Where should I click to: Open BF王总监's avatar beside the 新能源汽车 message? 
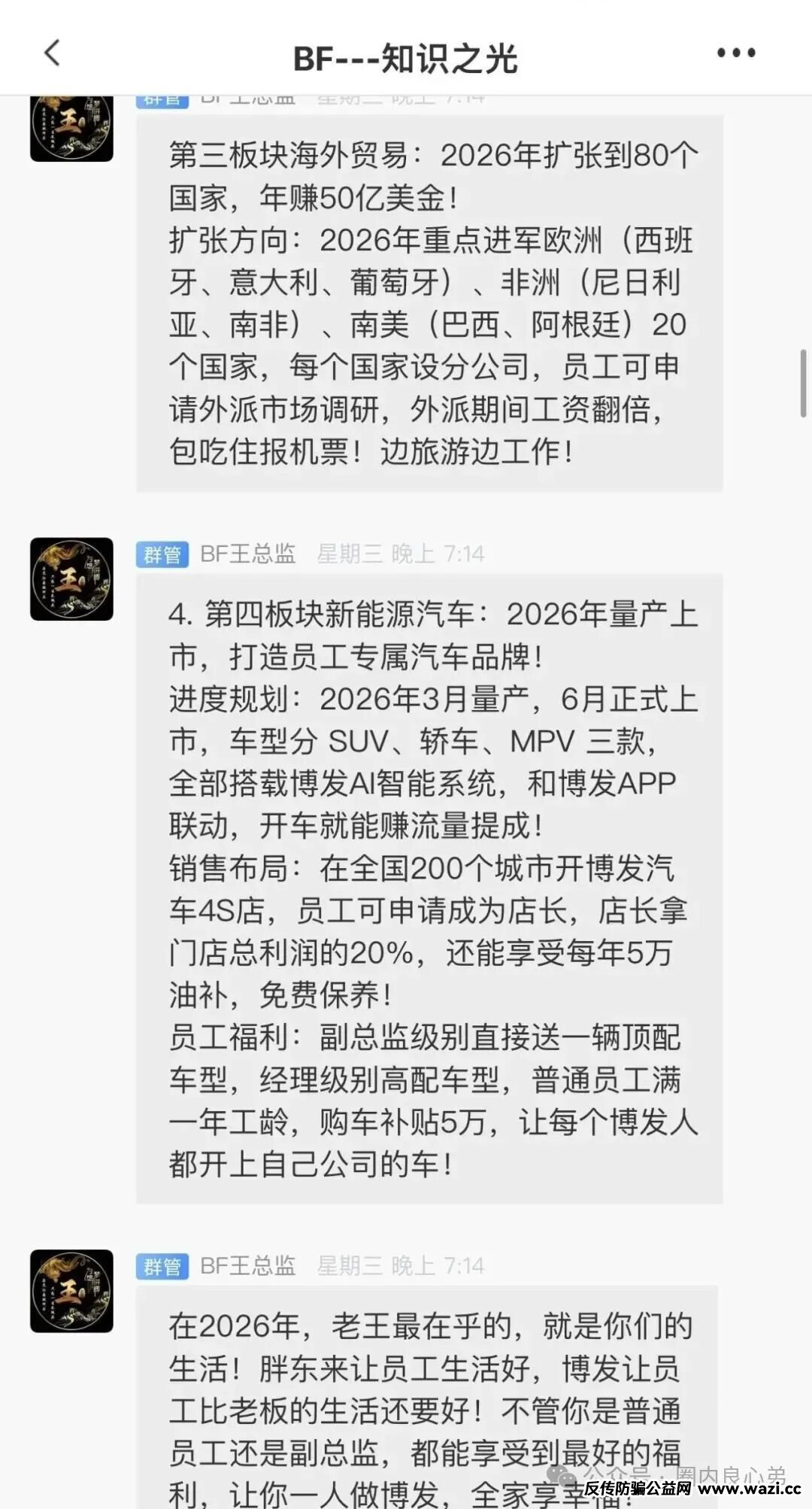coord(71,578)
